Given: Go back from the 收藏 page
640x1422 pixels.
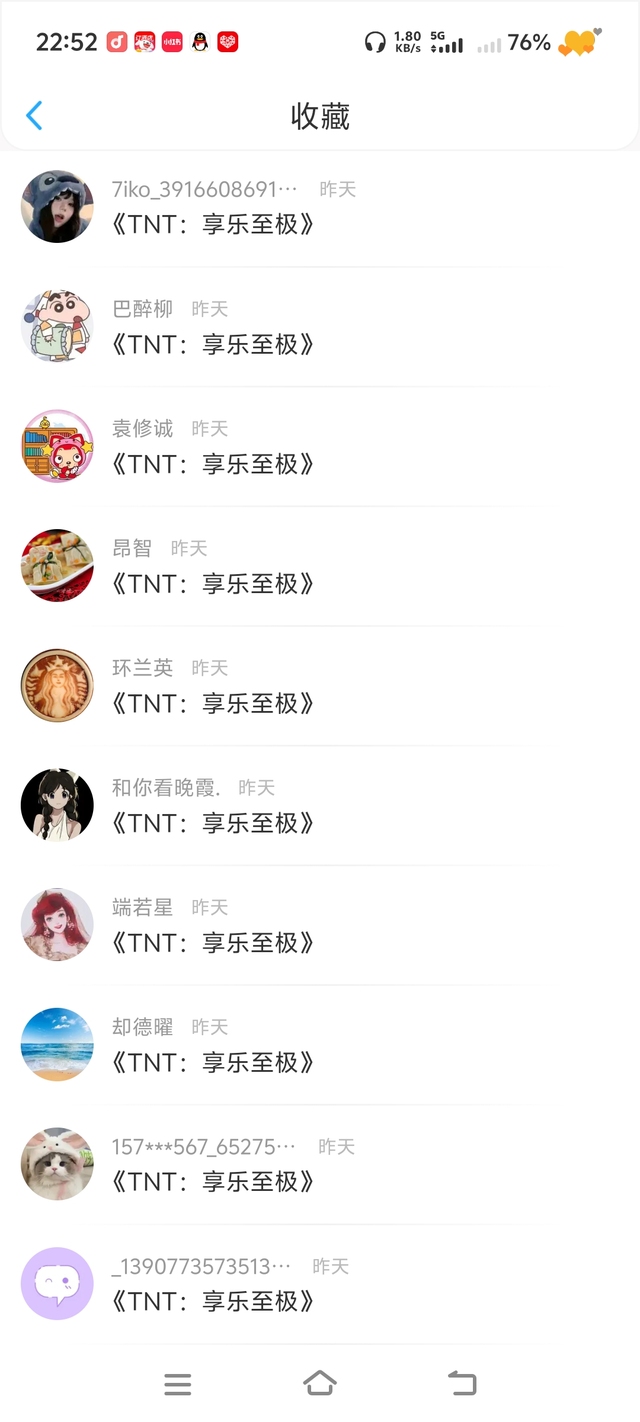Looking at the screenshot, I should (34, 116).
